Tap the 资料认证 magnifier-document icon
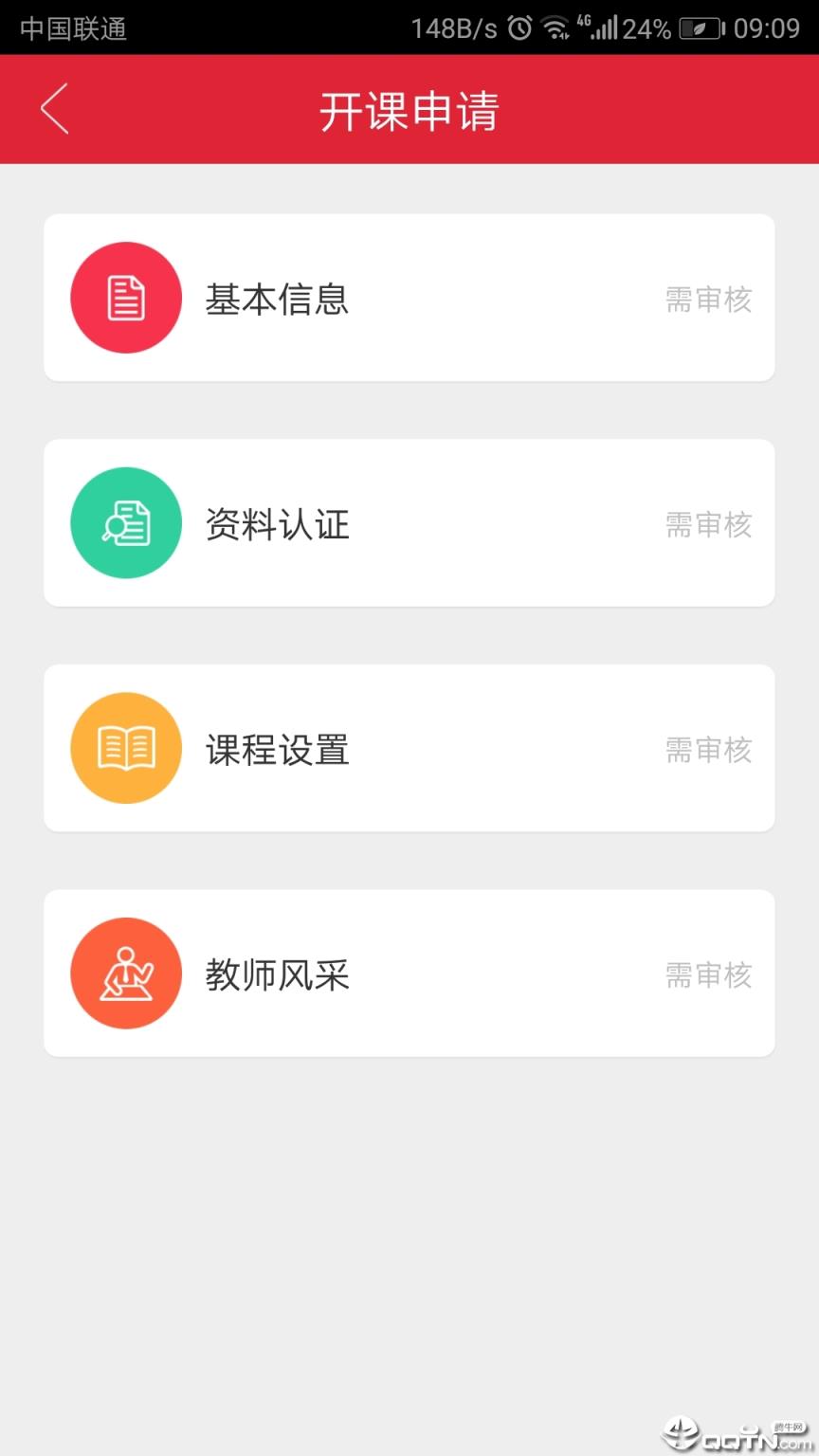Image resolution: width=819 pixels, height=1456 pixels. pyautogui.click(x=125, y=522)
